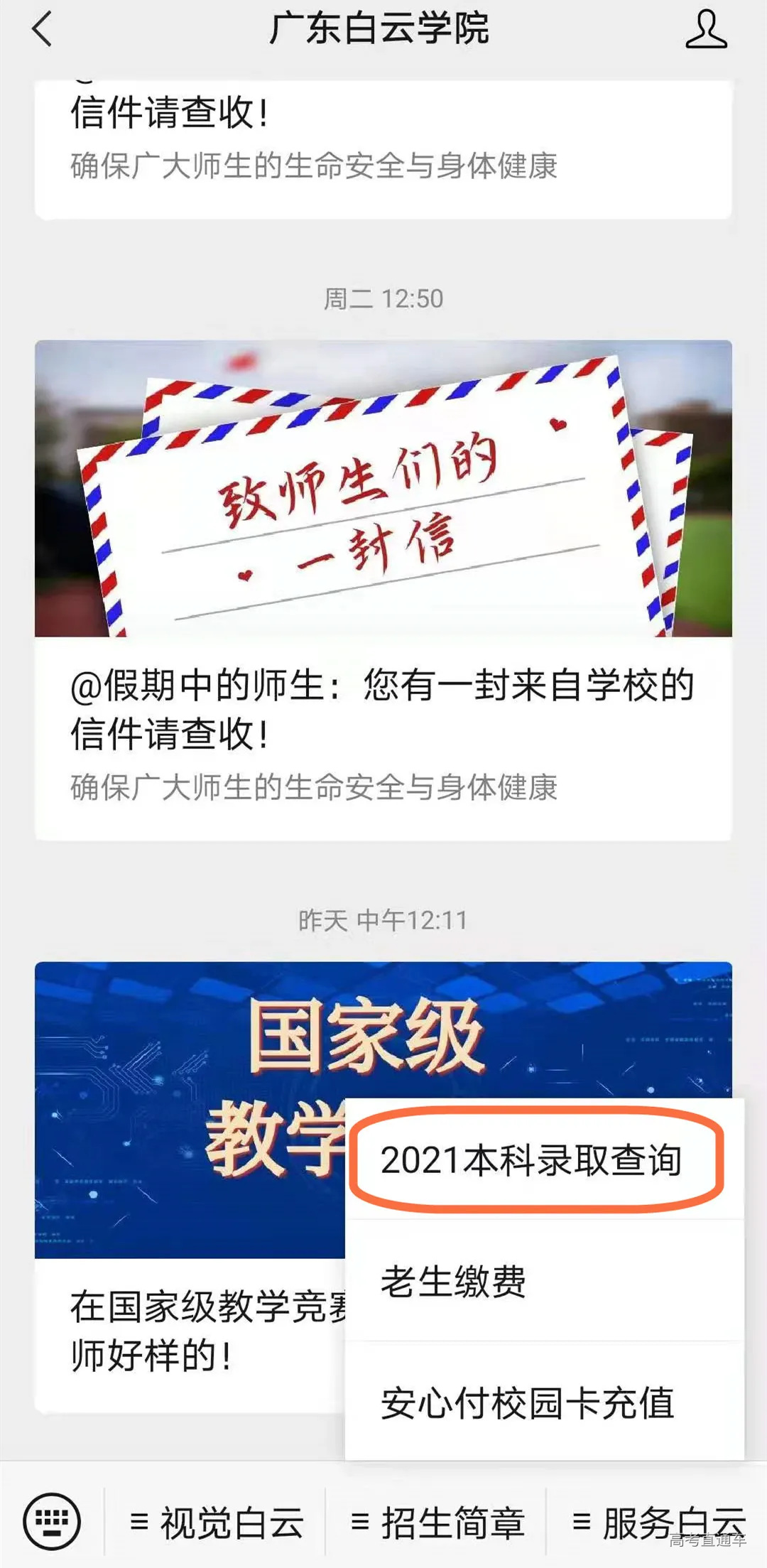Tap the chat title 广东白云学院
The width and height of the screenshot is (767, 1568).
[383, 31]
